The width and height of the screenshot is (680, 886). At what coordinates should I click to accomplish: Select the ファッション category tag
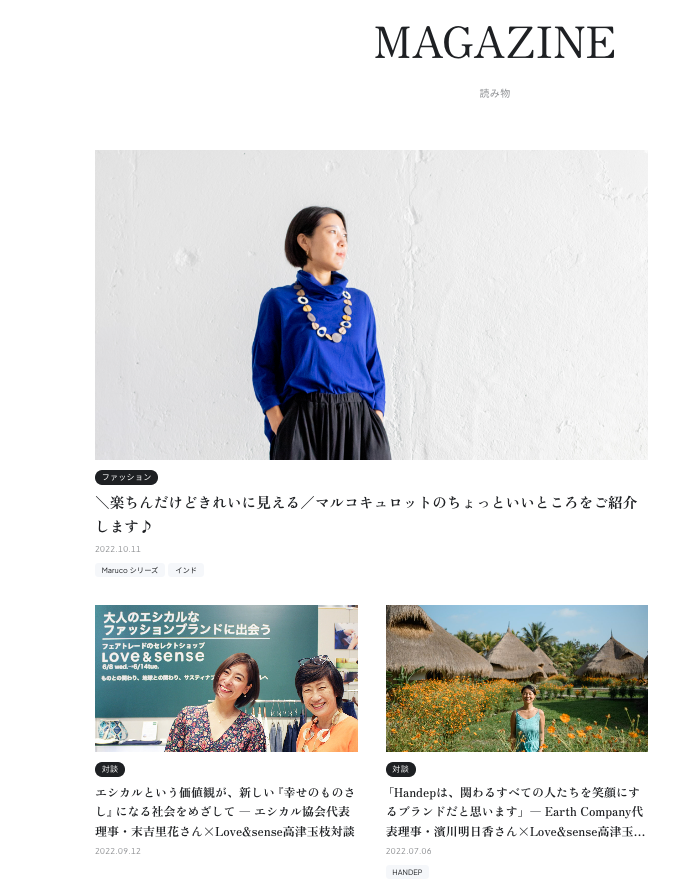(x=126, y=477)
